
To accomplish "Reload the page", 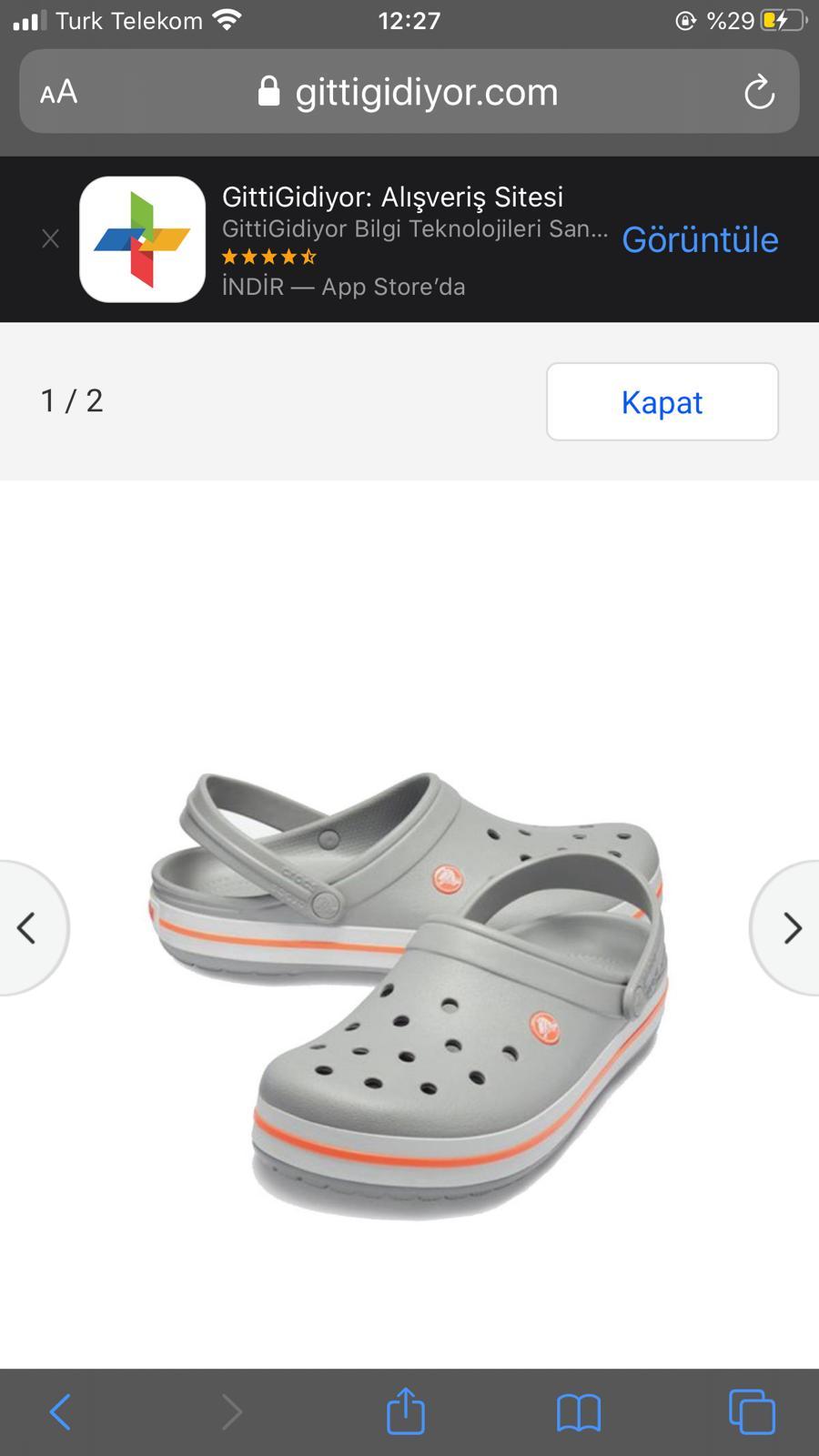I will [x=759, y=92].
